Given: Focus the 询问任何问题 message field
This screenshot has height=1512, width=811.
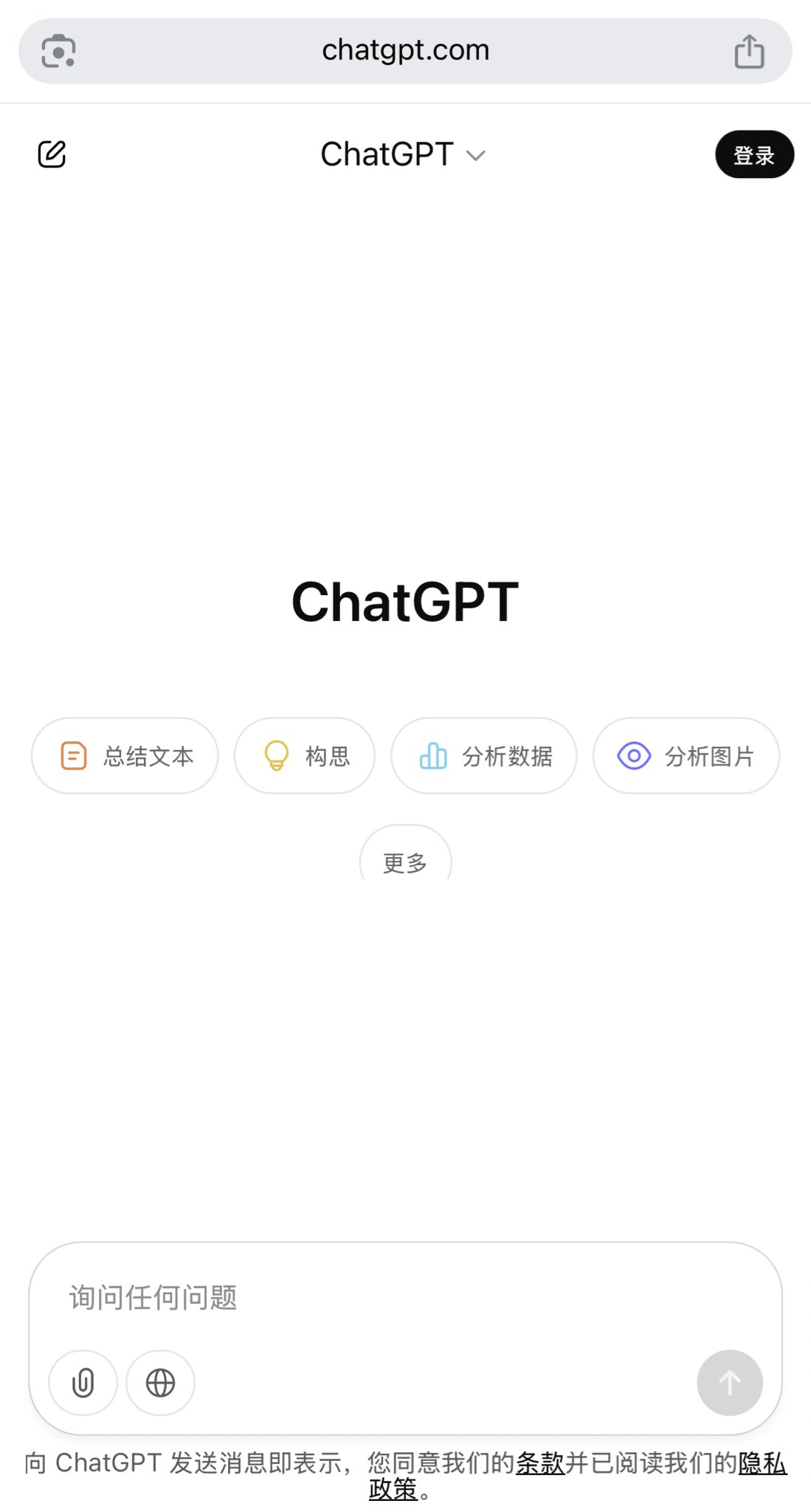Looking at the screenshot, I should (404, 1297).
